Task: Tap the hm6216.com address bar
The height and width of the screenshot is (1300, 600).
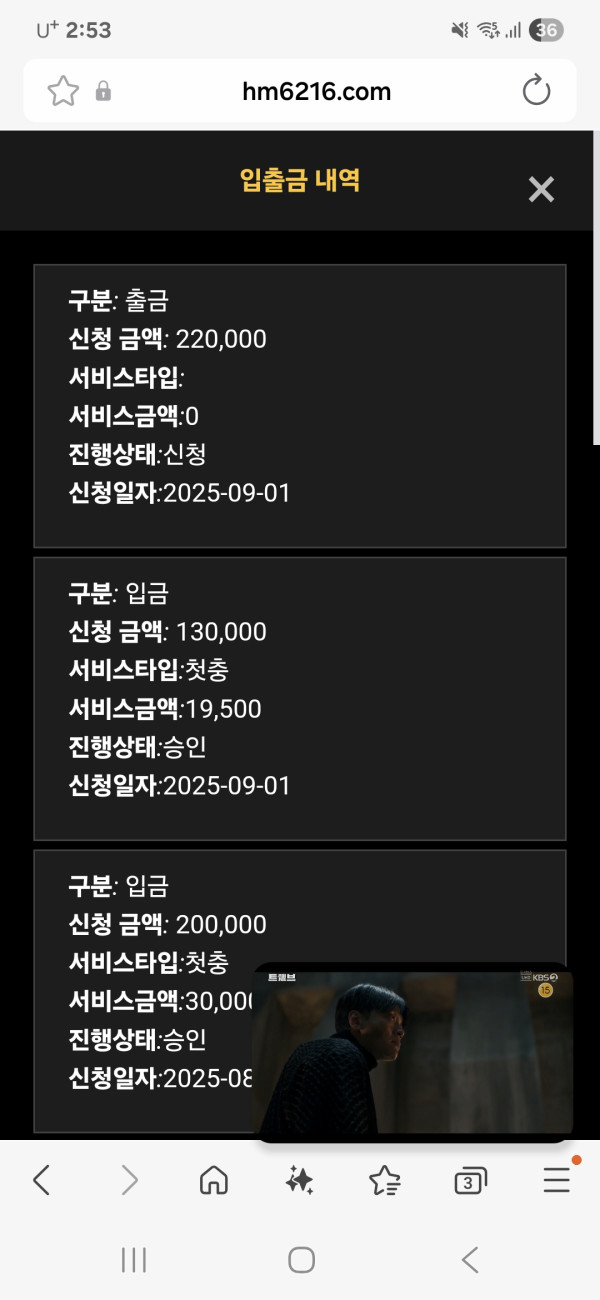Action: [316, 92]
